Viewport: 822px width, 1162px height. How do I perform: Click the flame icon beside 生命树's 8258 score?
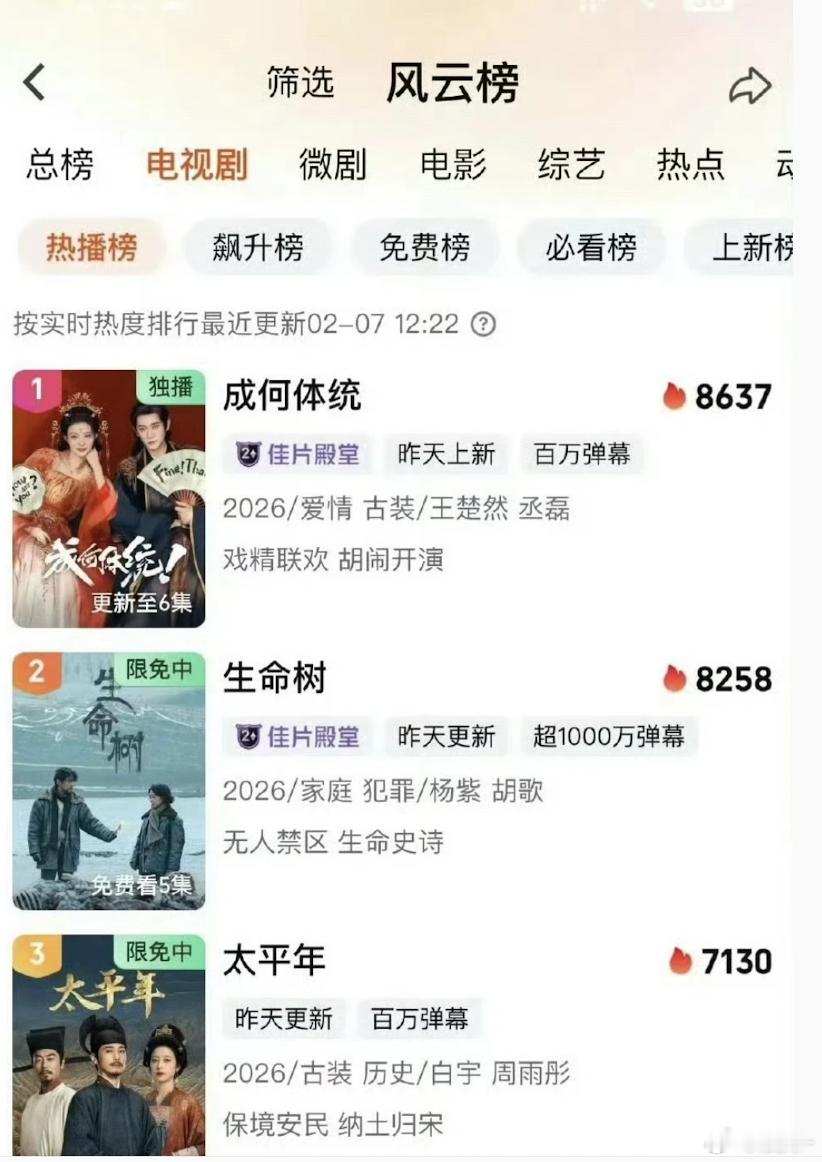(x=672, y=679)
